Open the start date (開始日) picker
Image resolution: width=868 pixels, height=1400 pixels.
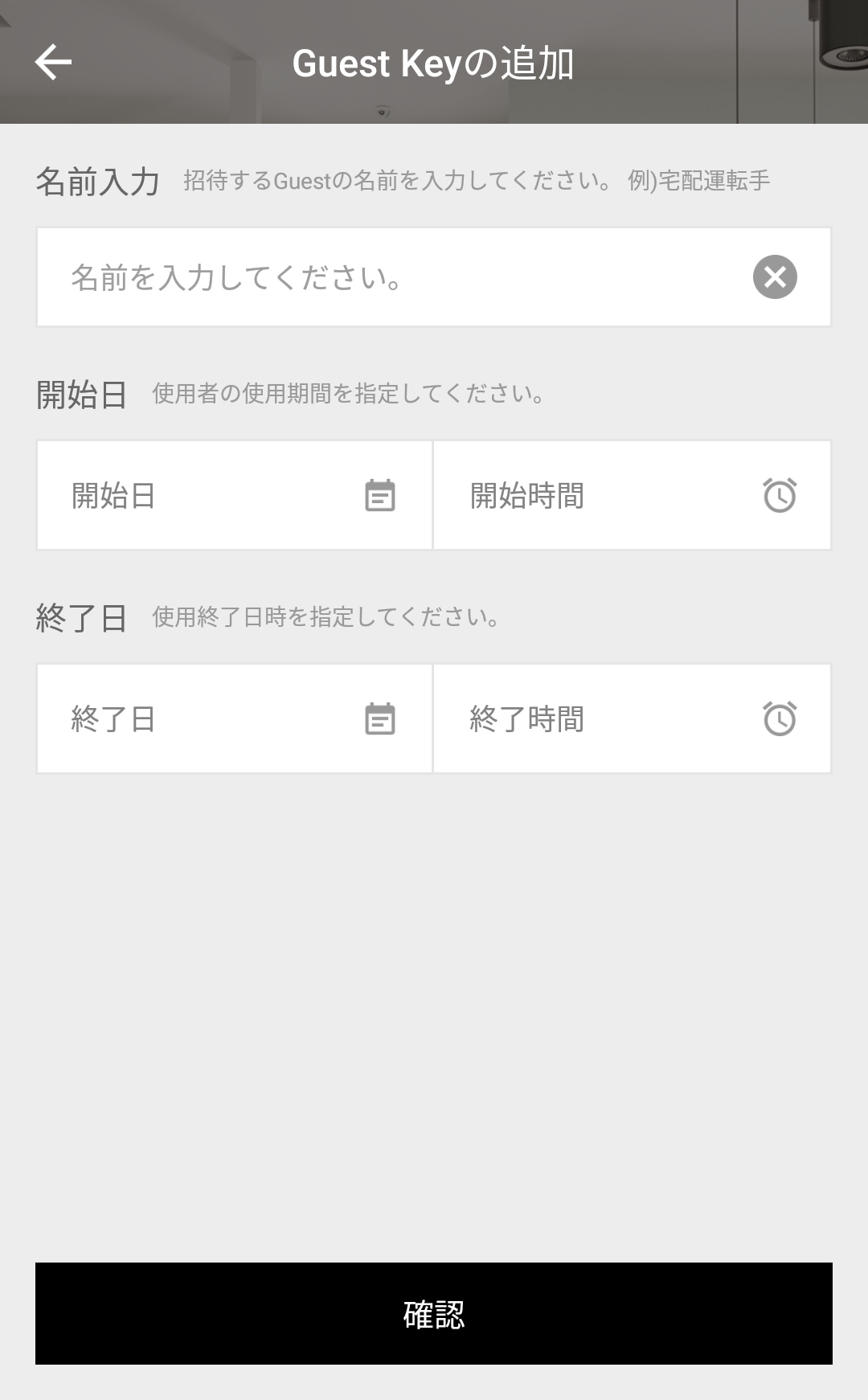click(234, 495)
